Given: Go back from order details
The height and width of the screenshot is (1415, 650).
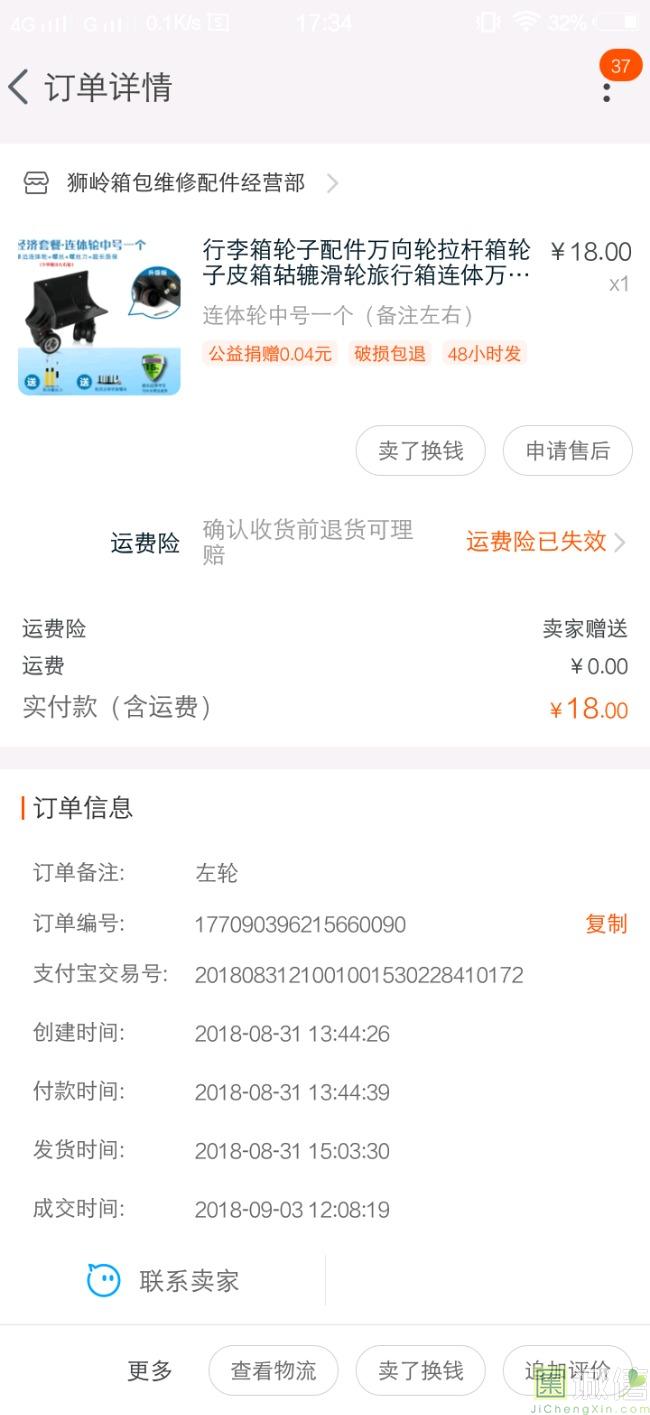Looking at the screenshot, I should coord(19,87).
